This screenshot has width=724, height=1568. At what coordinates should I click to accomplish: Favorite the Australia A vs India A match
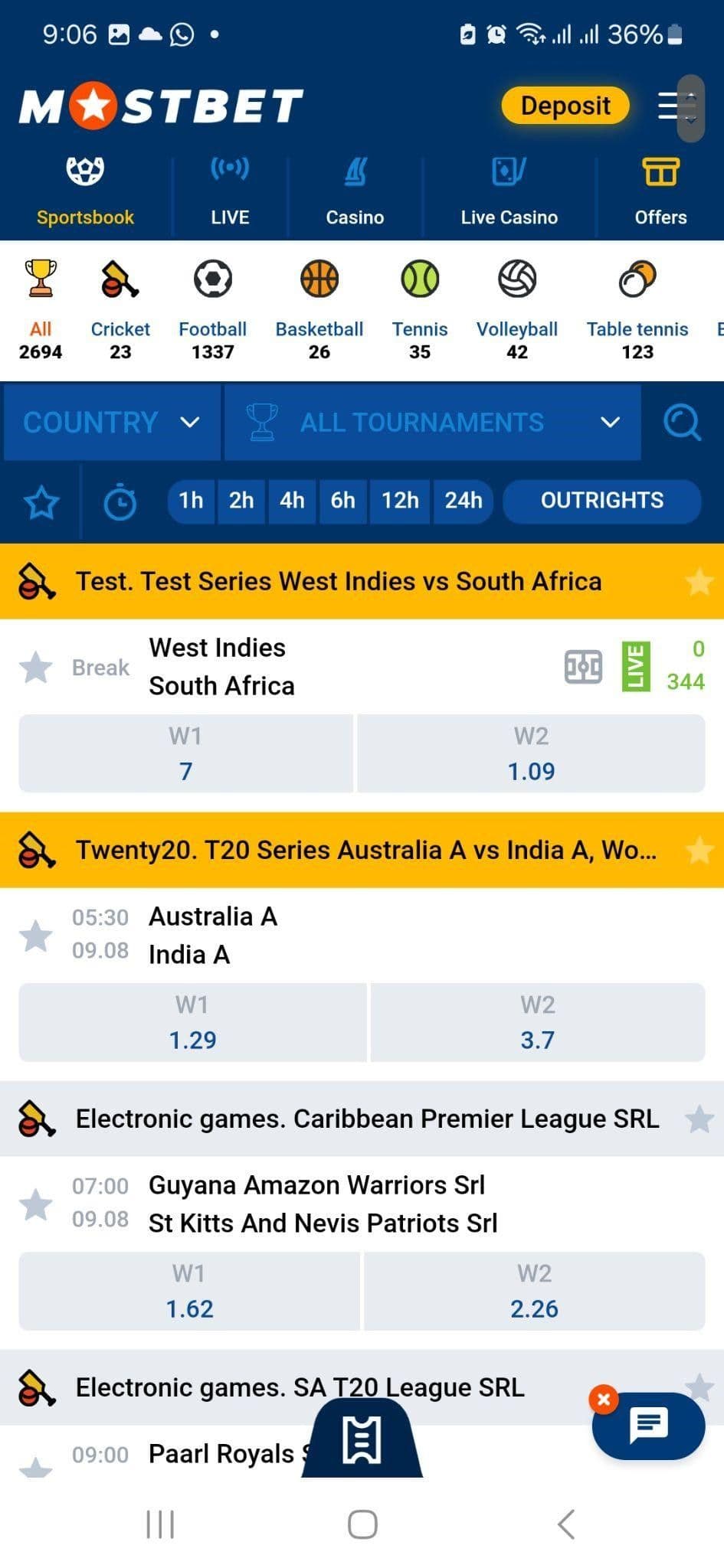click(36, 935)
